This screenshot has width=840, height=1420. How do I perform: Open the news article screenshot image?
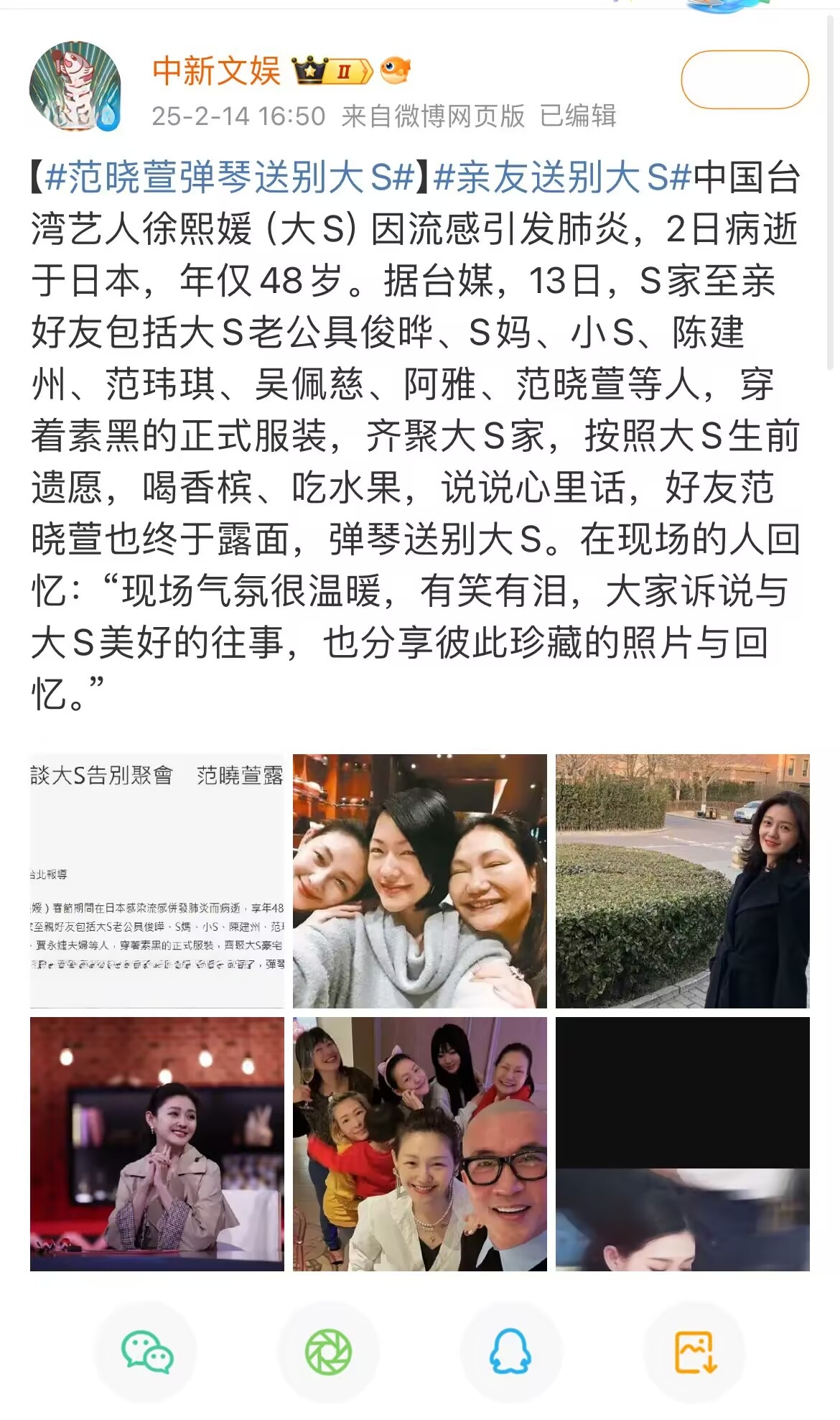[x=157, y=881]
